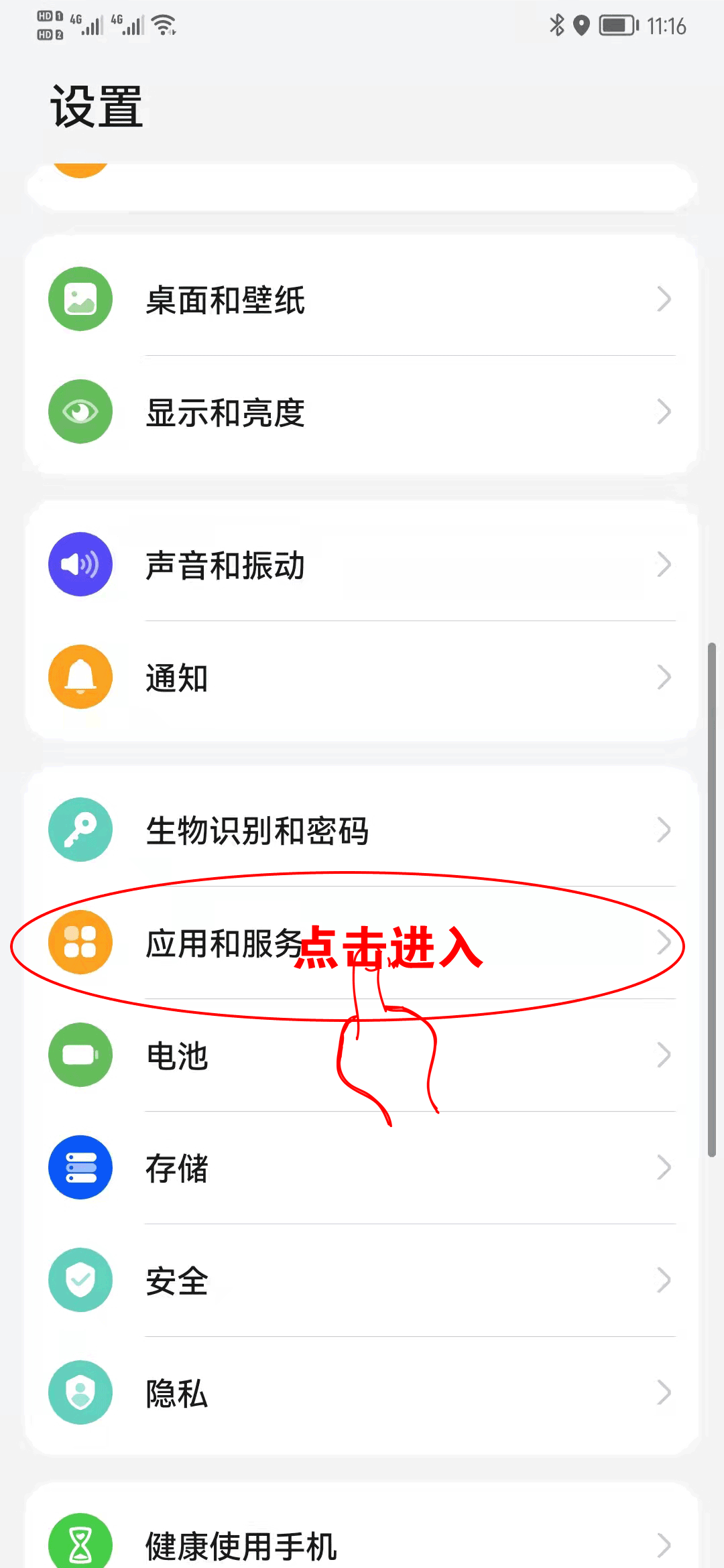Open 隐私 settings
This screenshot has width=724, height=1568.
[362, 1393]
